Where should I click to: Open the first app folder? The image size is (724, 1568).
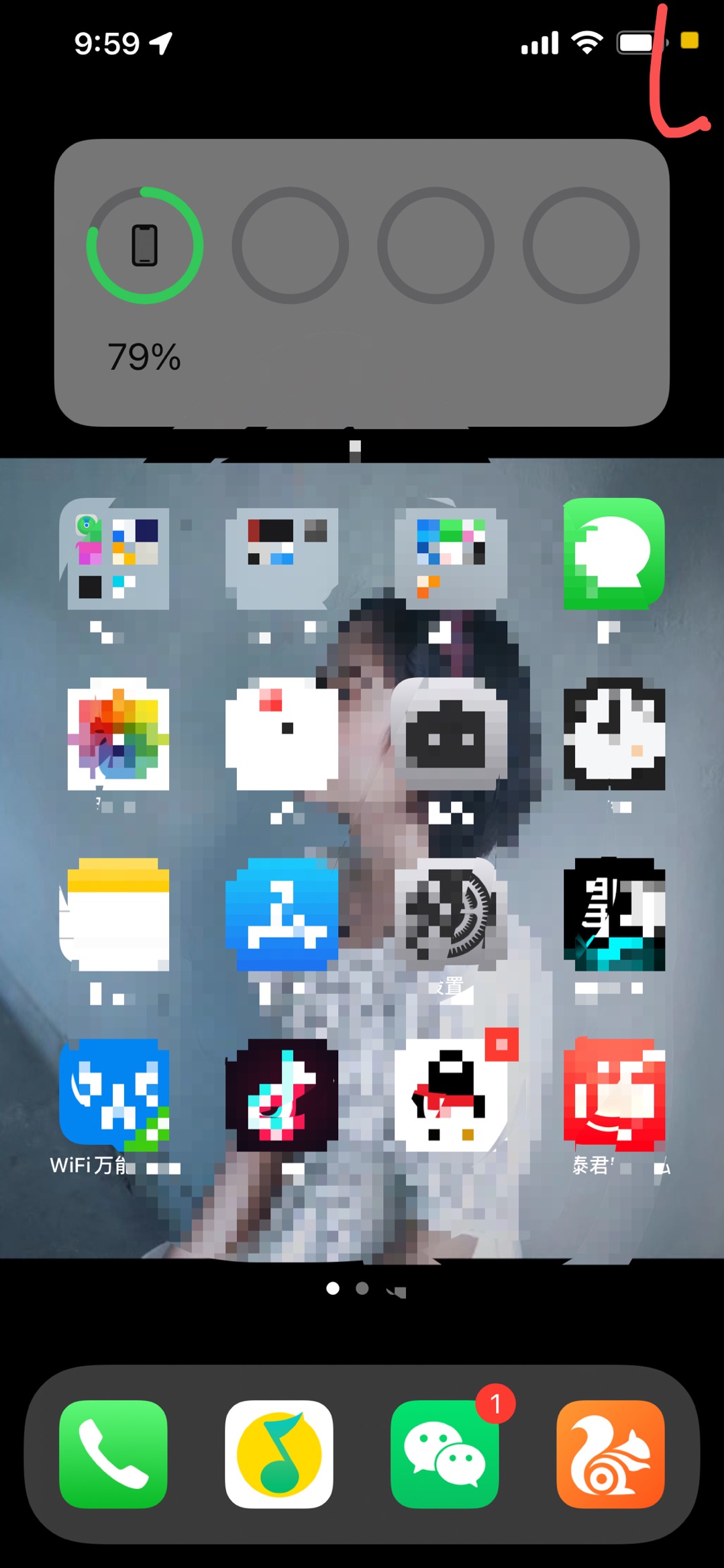[x=118, y=554]
